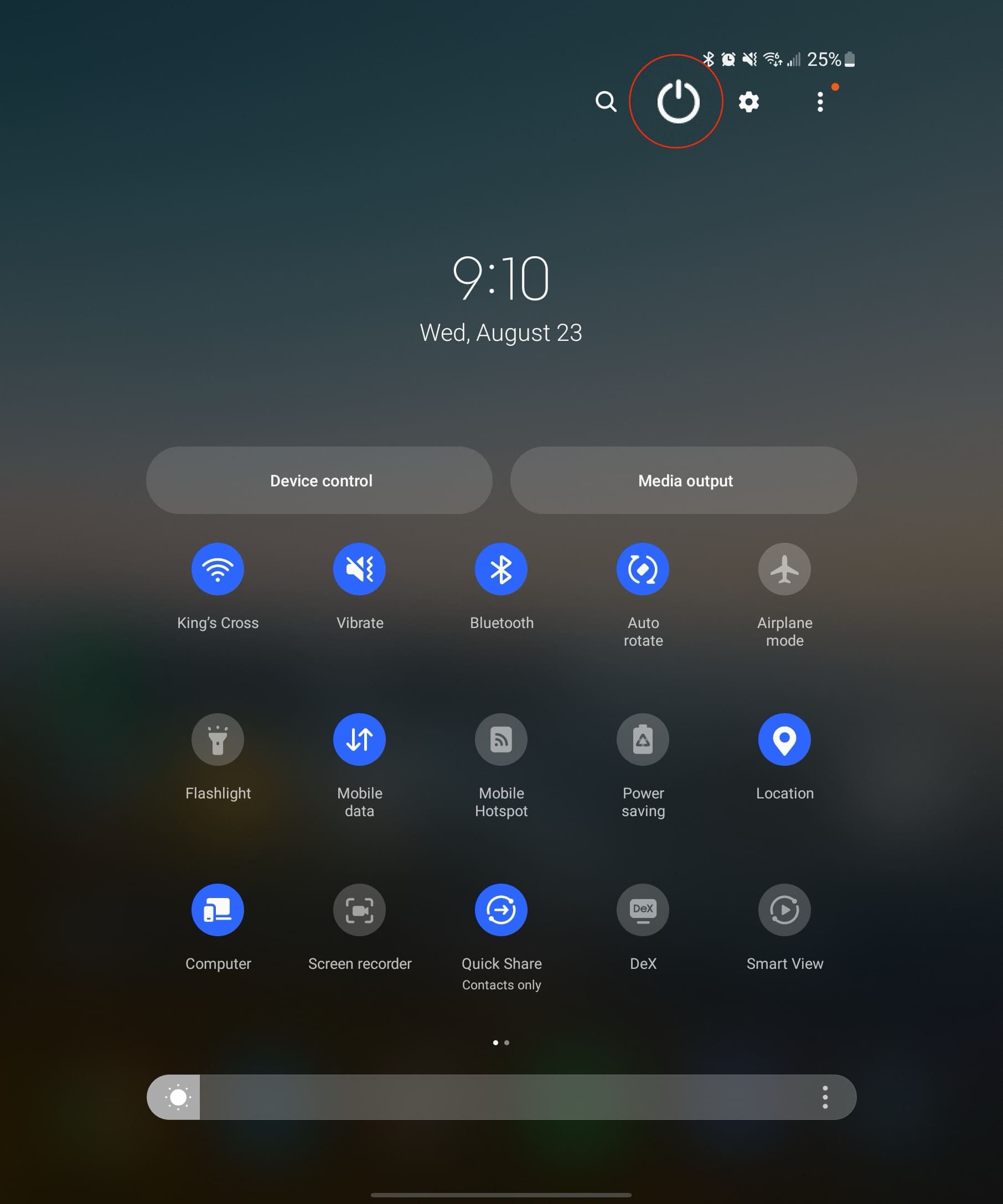The height and width of the screenshot is (1204, 1003).
Task: Open the settings gear
Action: (748, 102)
